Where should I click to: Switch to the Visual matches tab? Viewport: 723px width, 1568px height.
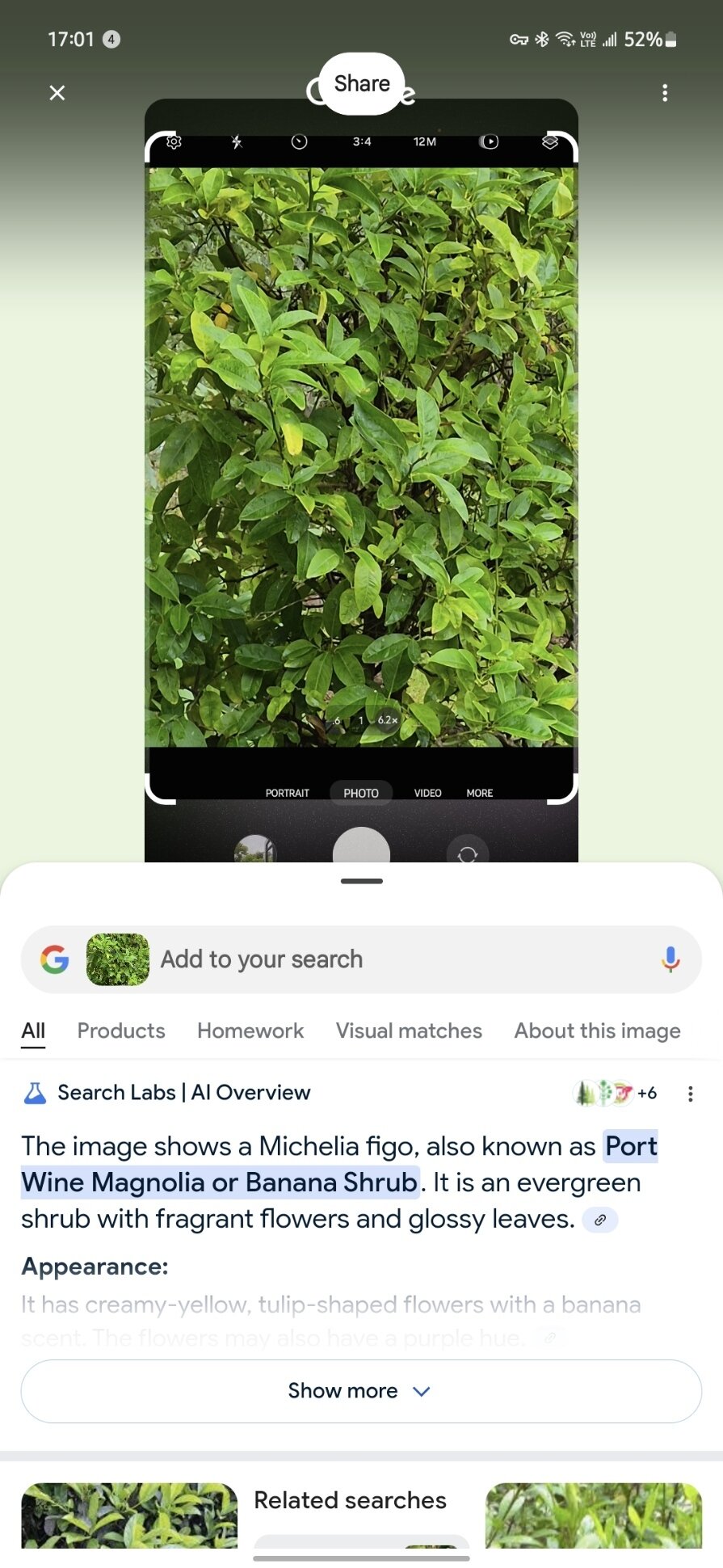[409, 1031]
